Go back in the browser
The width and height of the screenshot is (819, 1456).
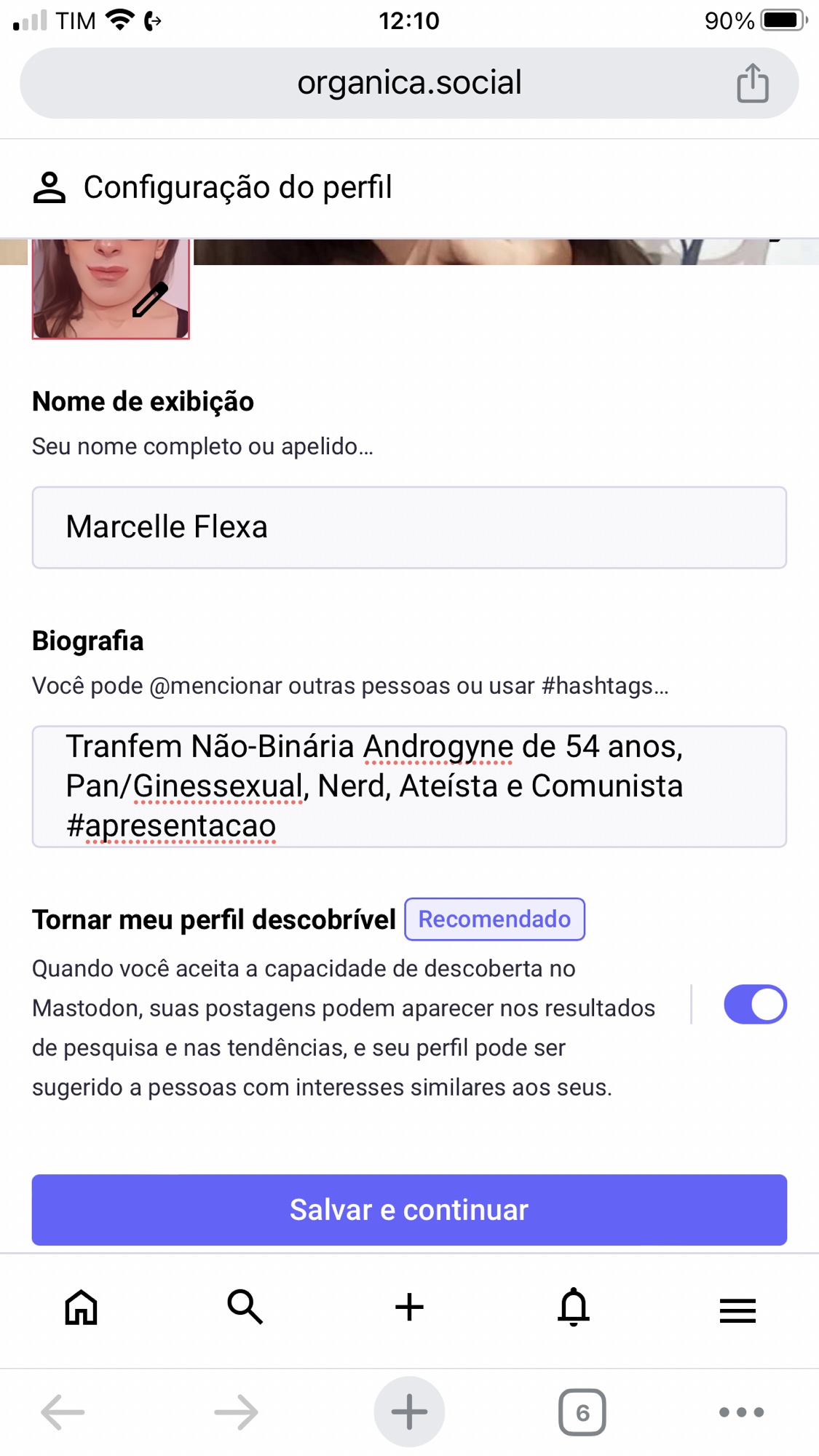(x=63, y=1412)
